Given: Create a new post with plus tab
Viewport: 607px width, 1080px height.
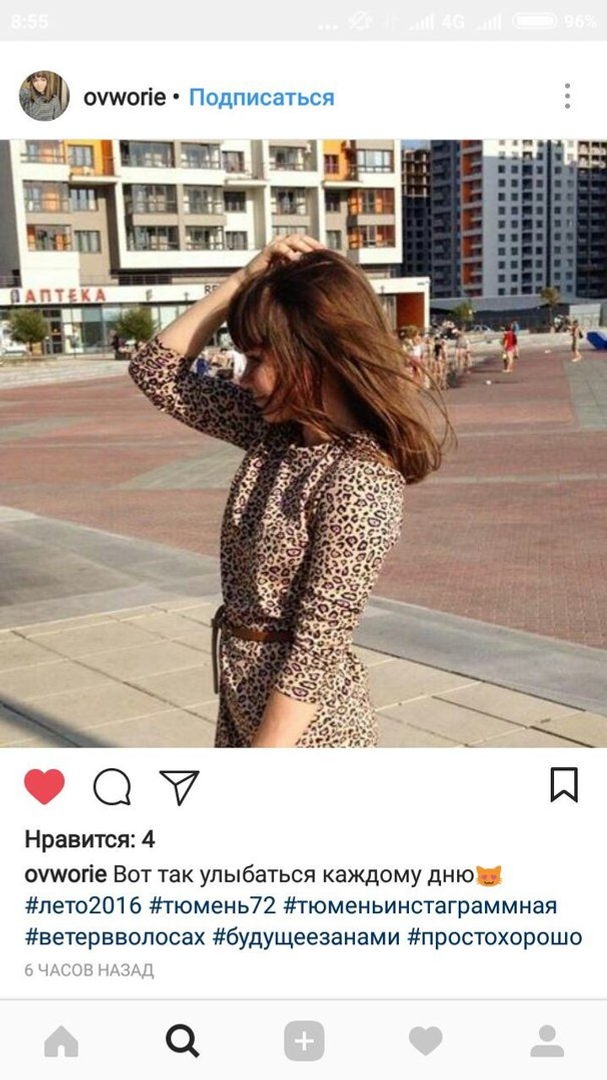Looking at the screenshot, I should [304, 1042].
